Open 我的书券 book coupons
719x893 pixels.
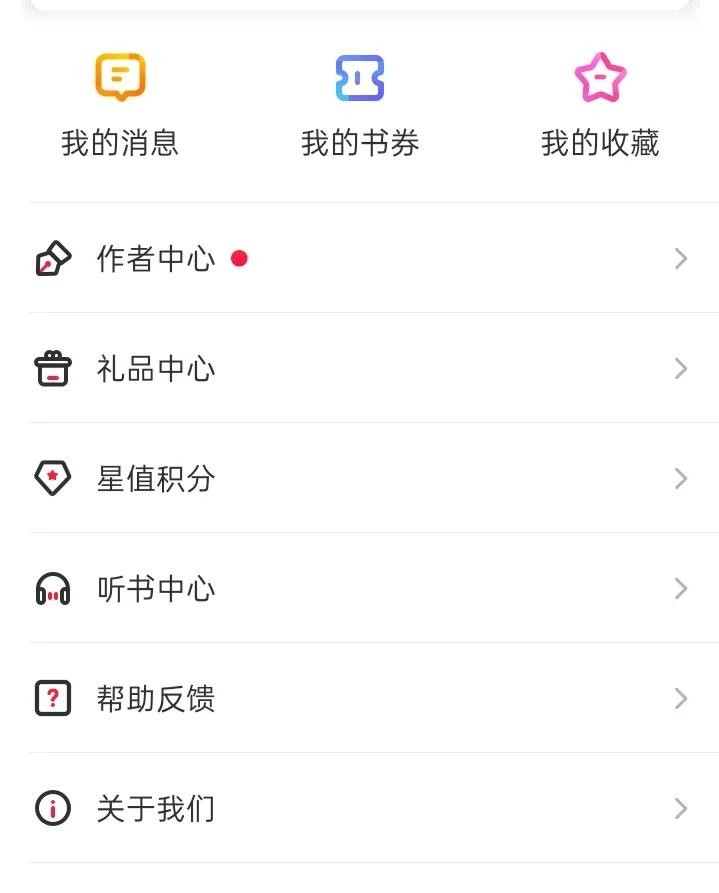(x=360, y=106)
